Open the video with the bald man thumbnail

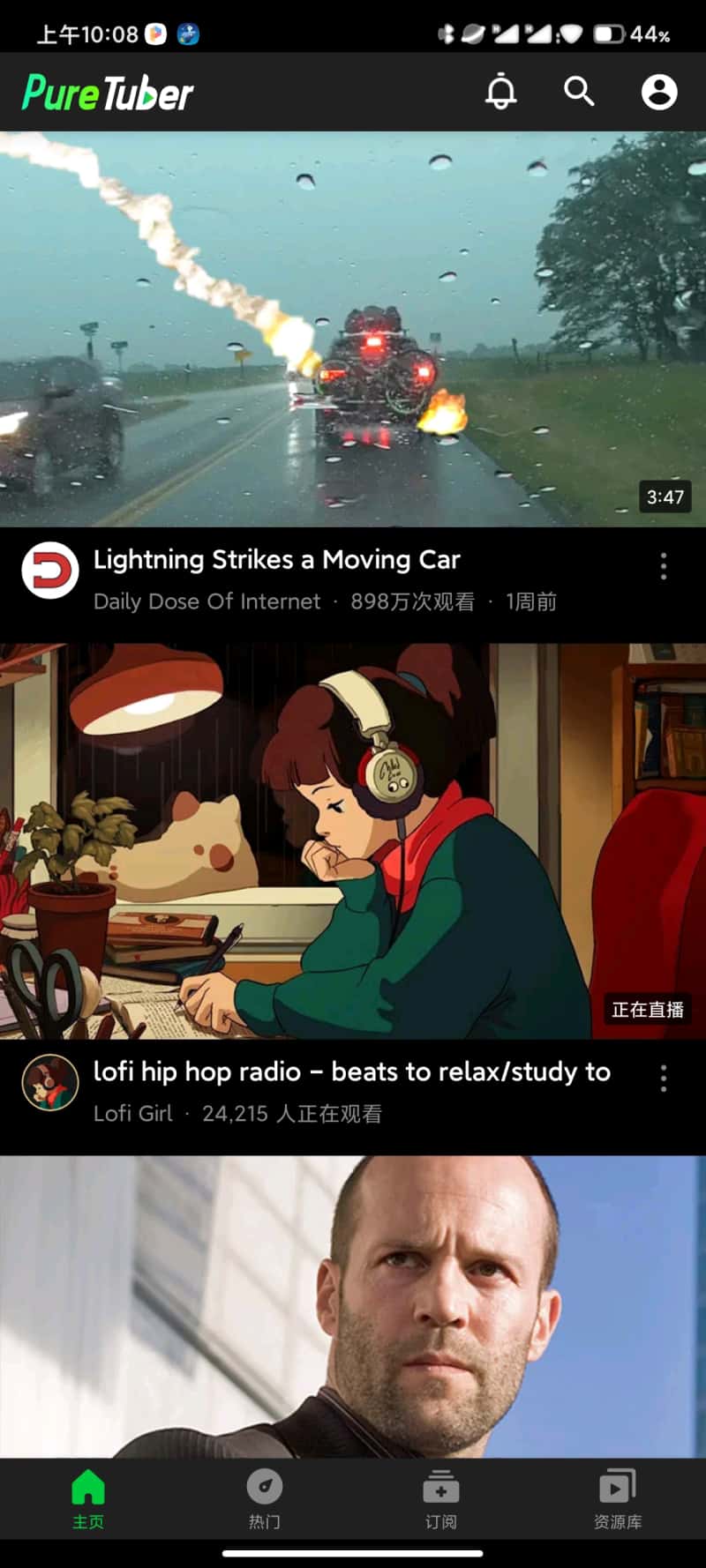tap(353, 1305)
